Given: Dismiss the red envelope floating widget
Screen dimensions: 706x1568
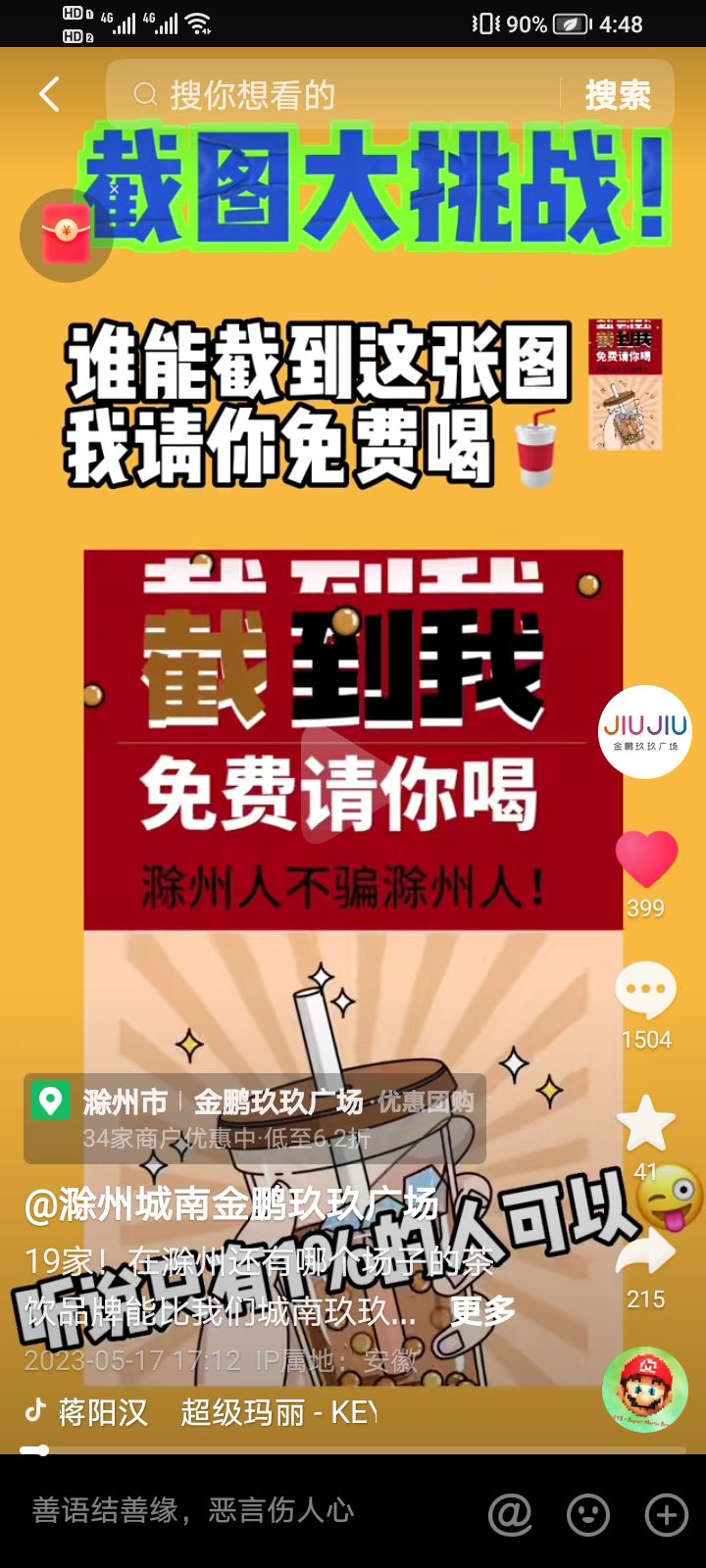Looking at the screenshot, I should pos(114,189).
